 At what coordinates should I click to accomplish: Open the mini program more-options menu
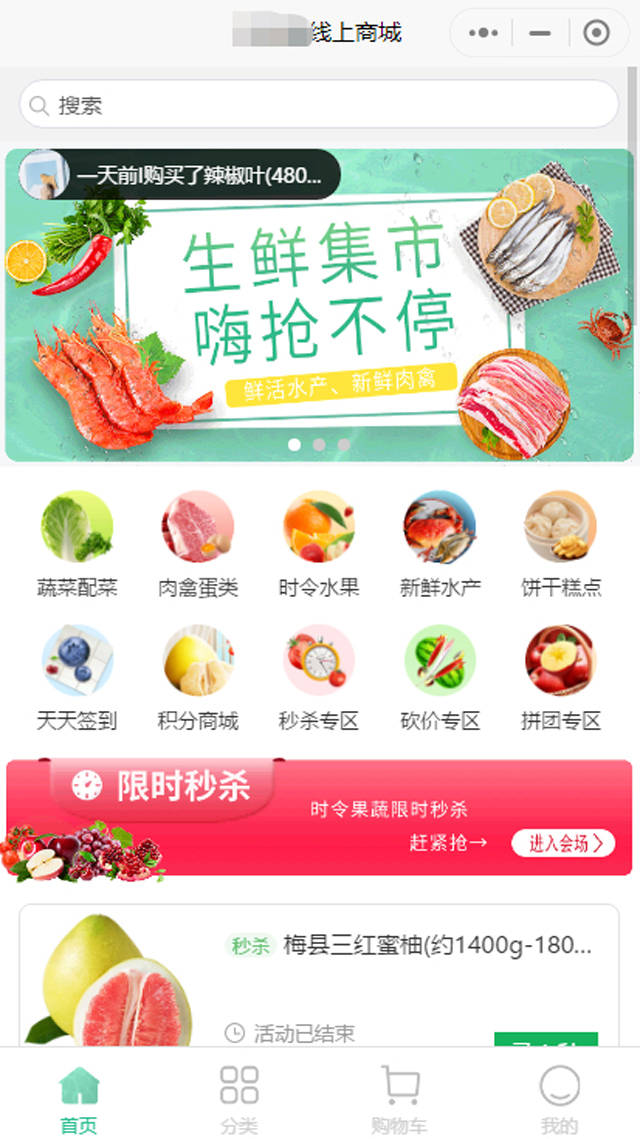click(x=483, y=33)
